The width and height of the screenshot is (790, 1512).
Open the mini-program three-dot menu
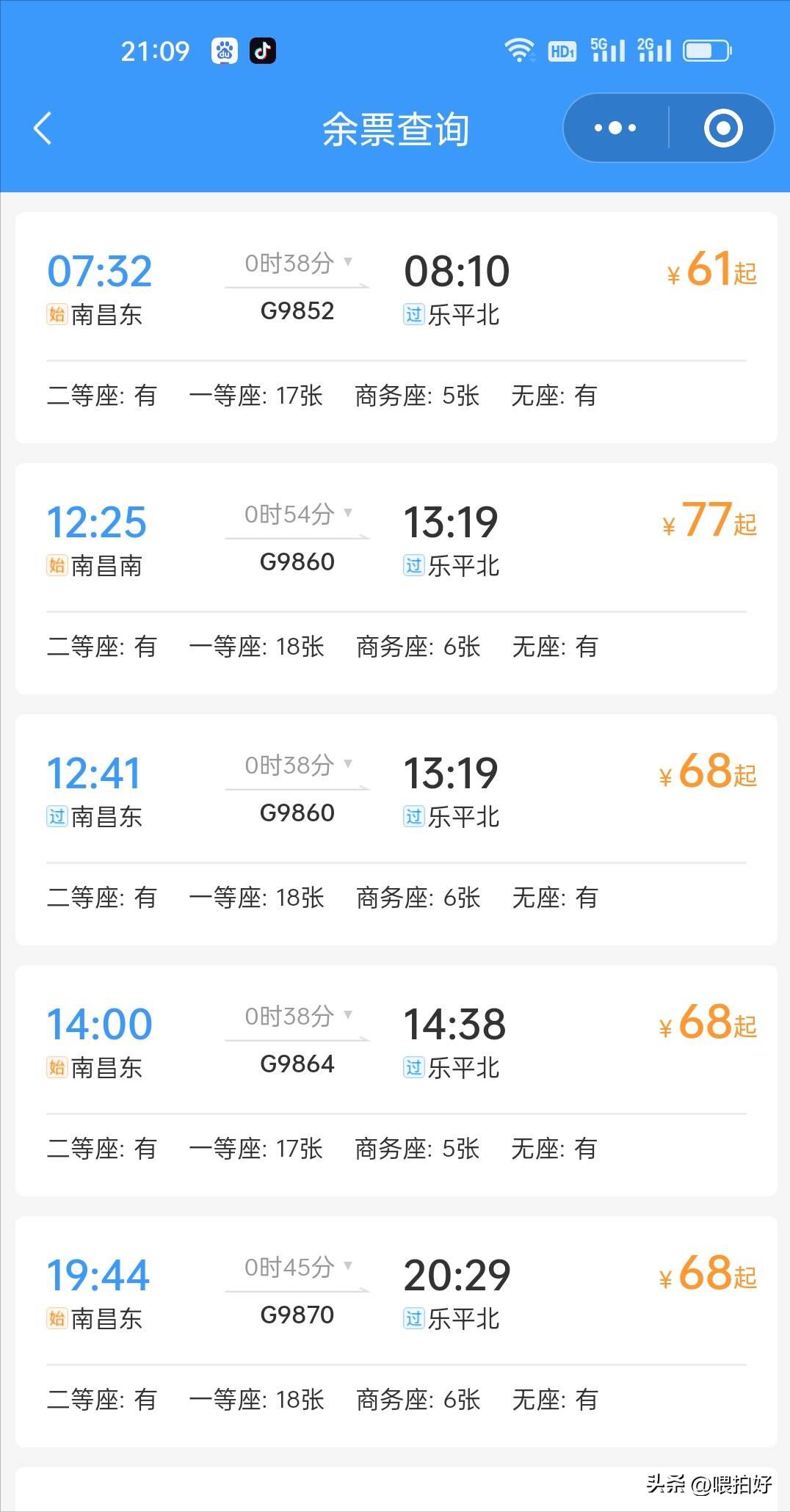tap(615, 128)
